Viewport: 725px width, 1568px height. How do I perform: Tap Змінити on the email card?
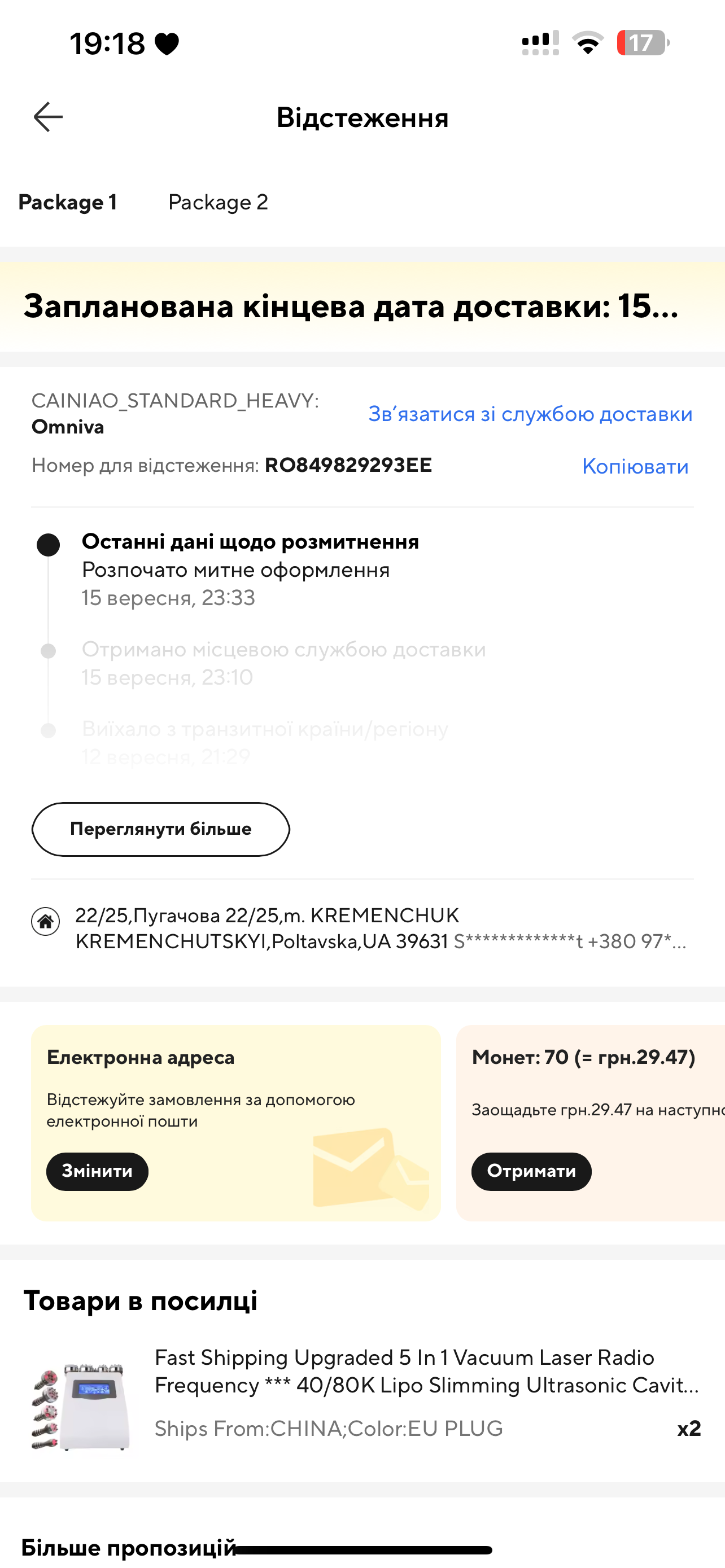click(97, 1171)
